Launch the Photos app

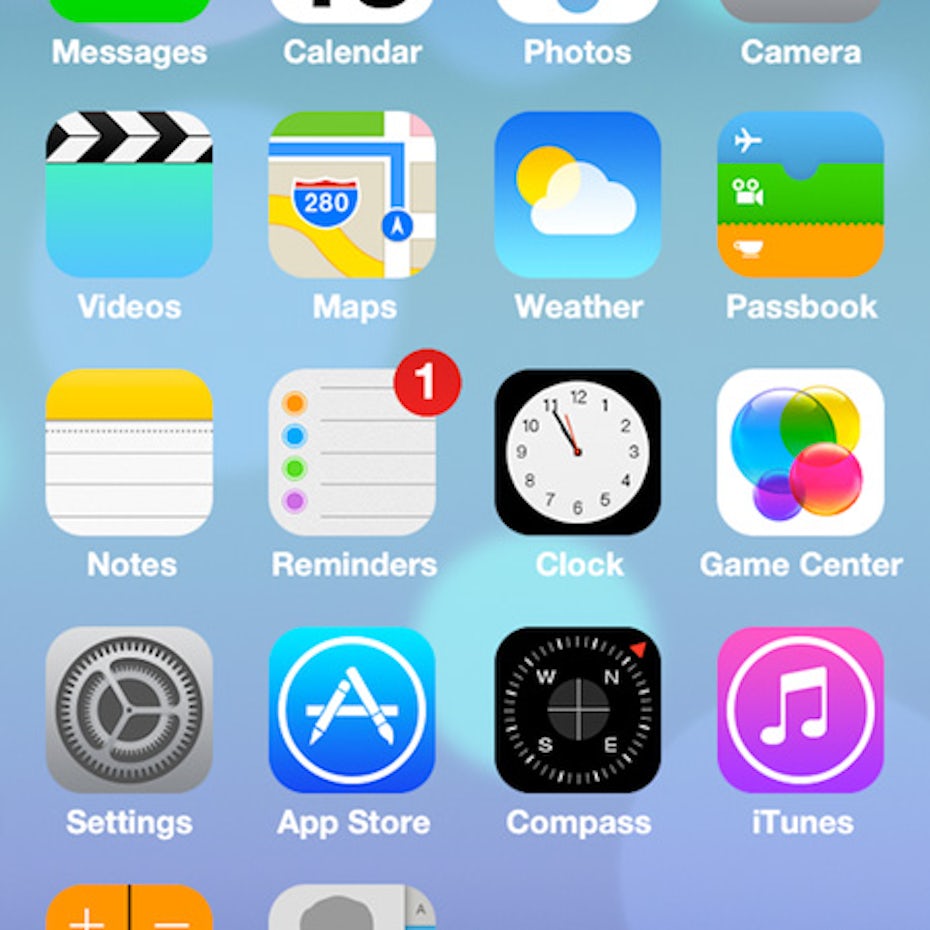click(577, 12)
